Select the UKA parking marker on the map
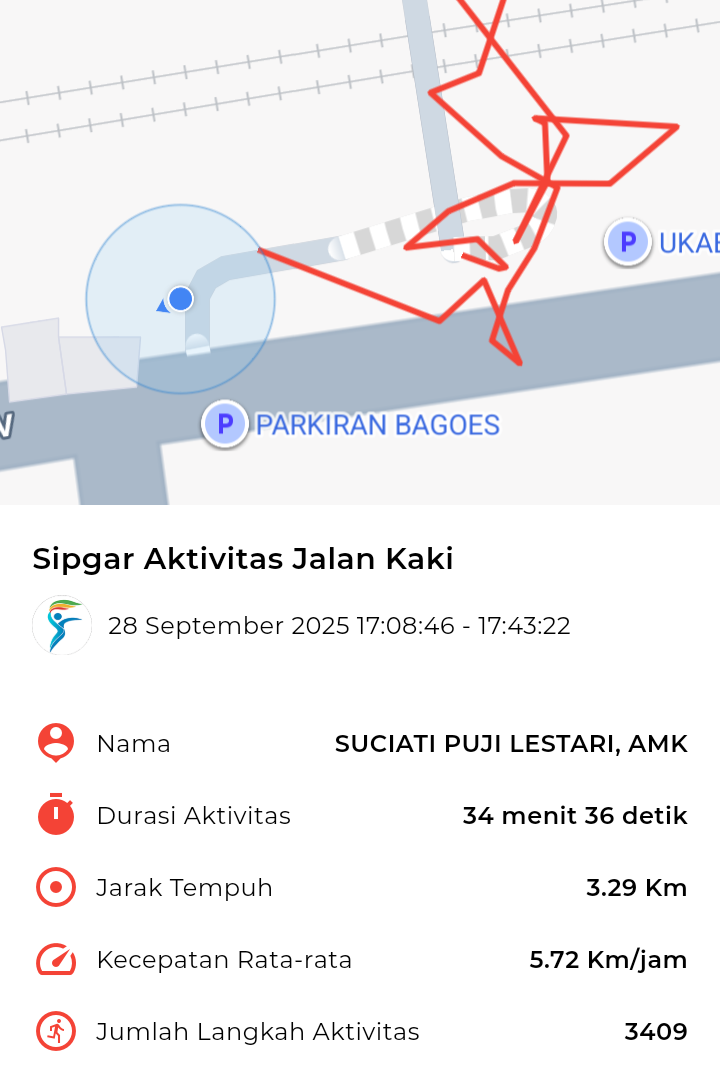 point(628,242)
